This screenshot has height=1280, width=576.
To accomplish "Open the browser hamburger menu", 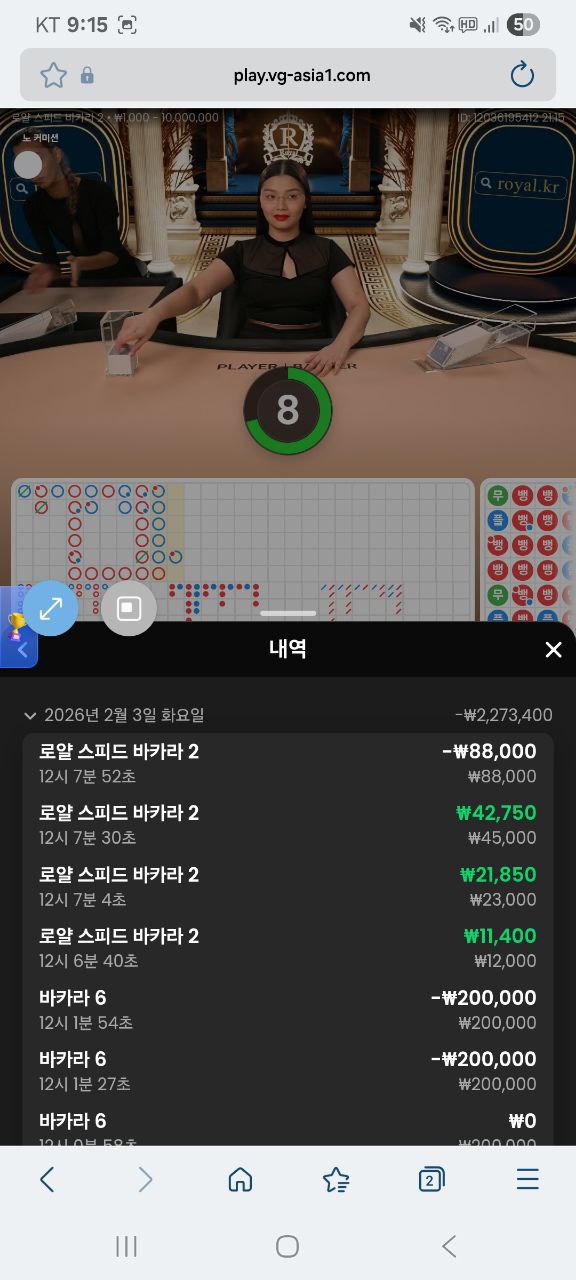I will 527,1180.
